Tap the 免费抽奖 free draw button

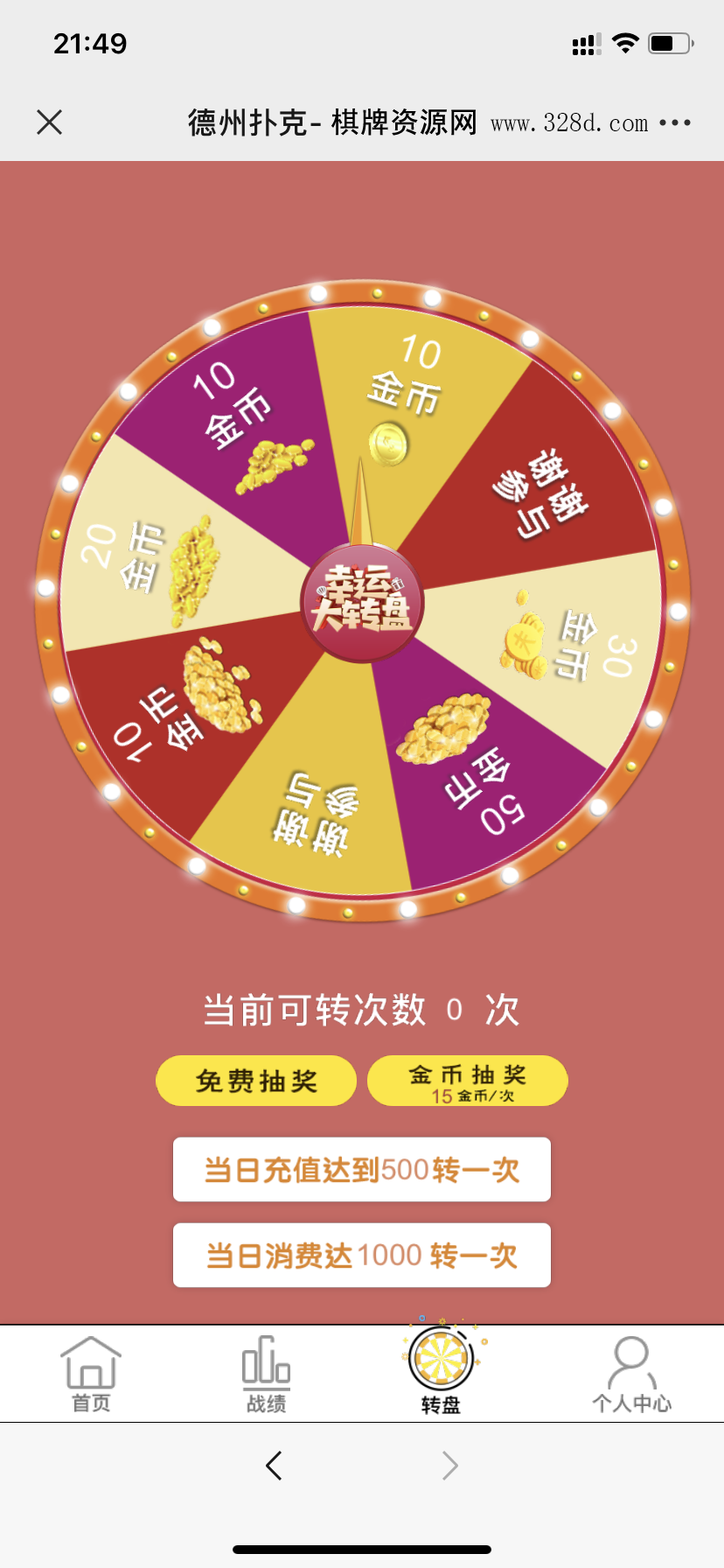pos(256,1081)
